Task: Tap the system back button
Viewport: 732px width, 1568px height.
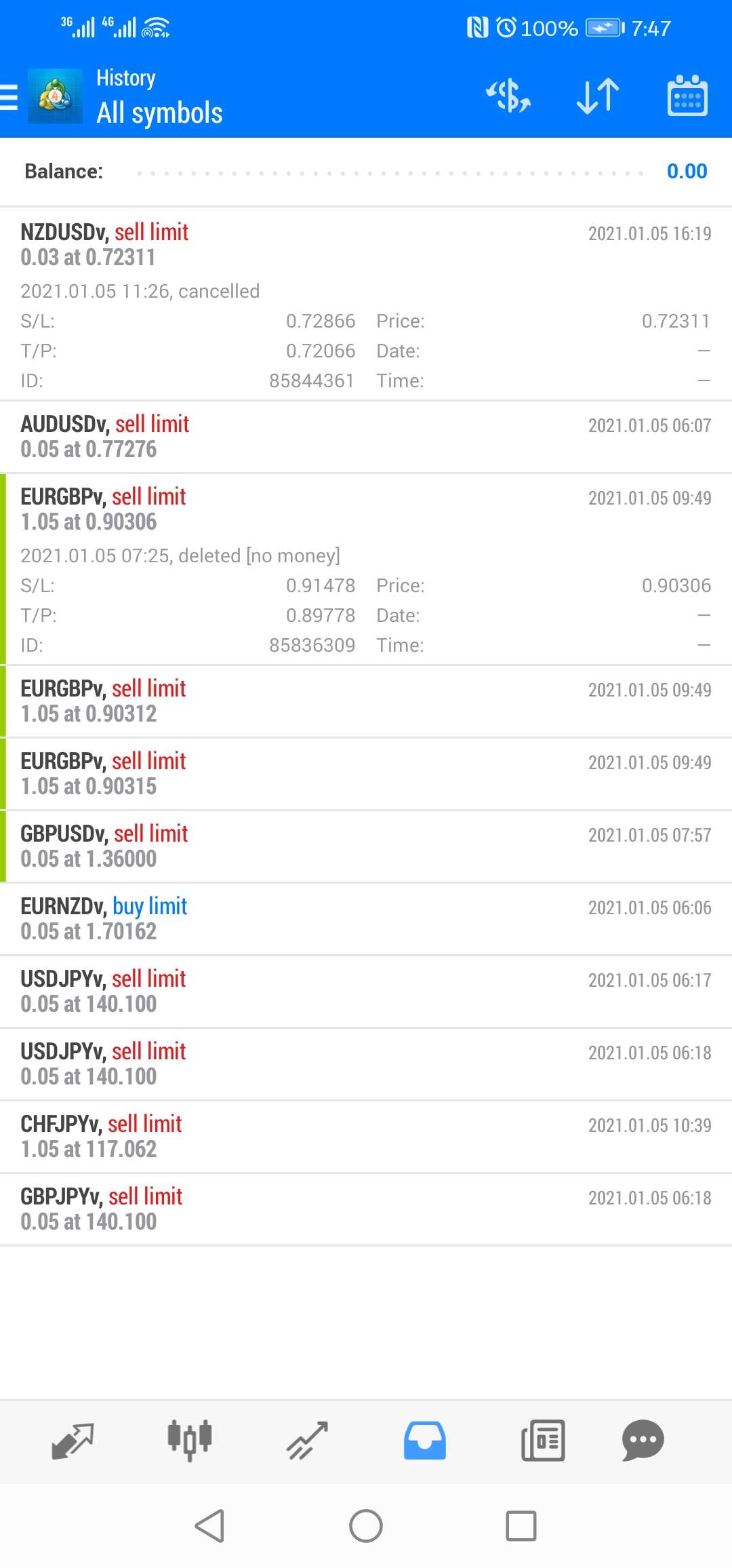Action: [210, 1526]
